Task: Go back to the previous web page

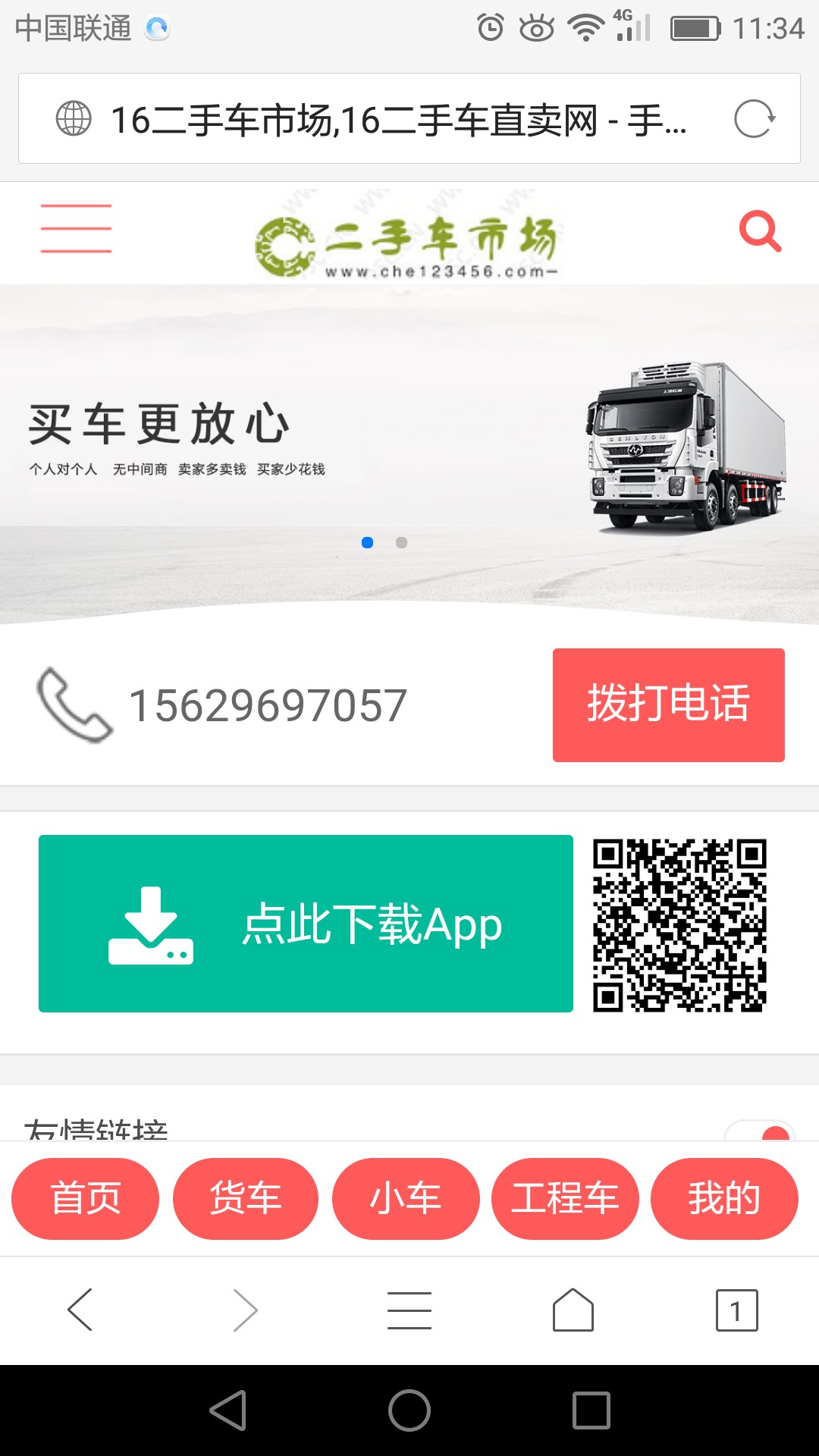Action: coord(80,1310)
